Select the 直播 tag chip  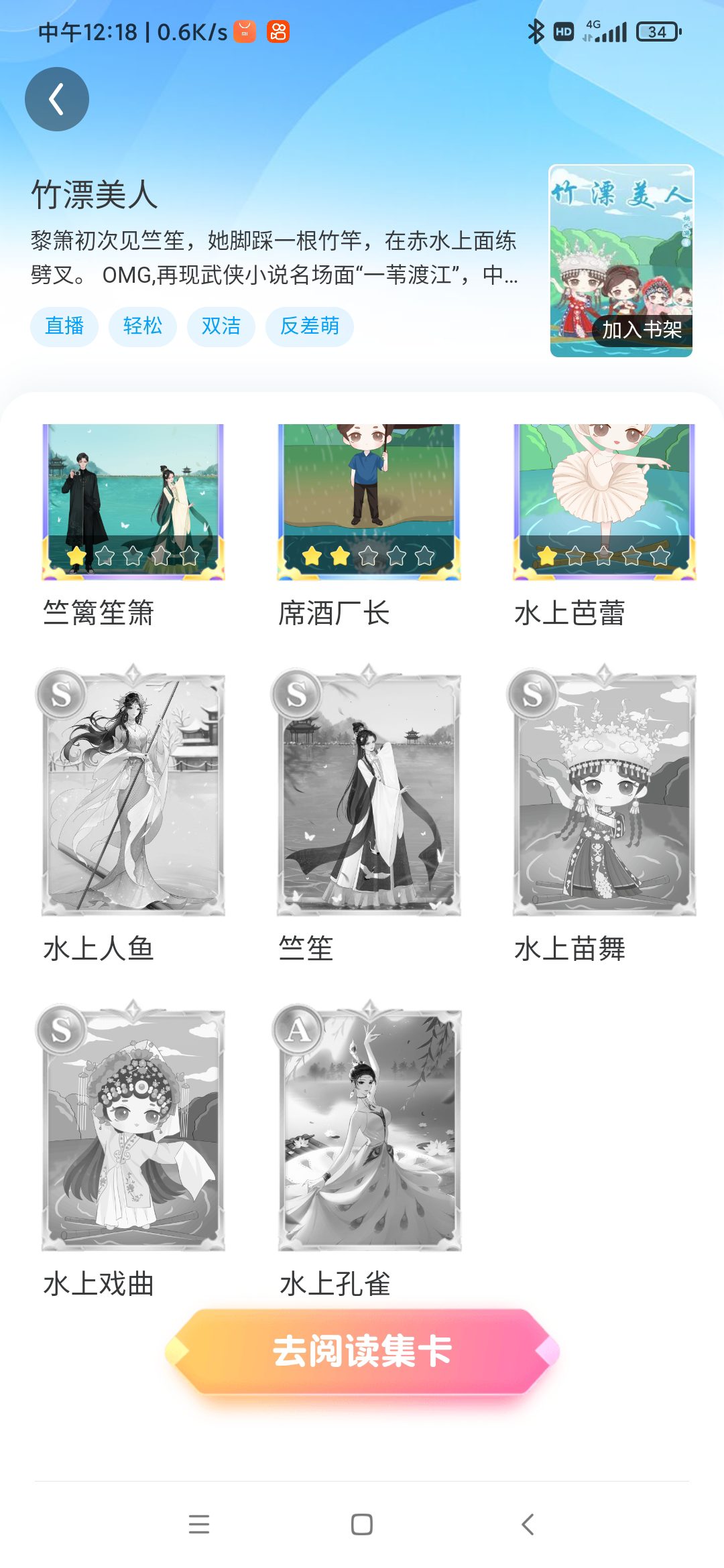coord(64,326)
